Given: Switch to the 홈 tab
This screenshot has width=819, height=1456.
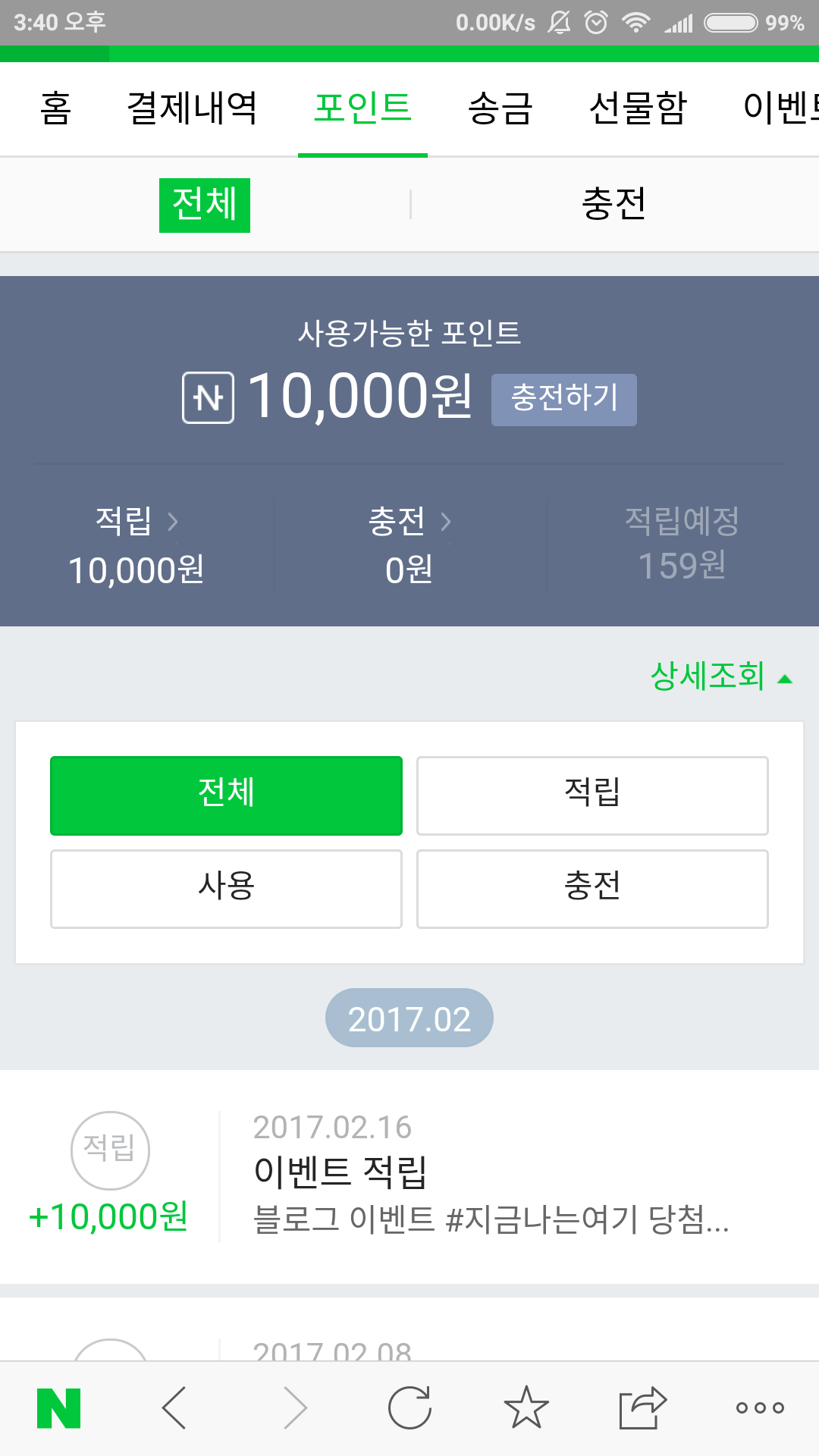Looking at the screenshot, I should [56, 108].
